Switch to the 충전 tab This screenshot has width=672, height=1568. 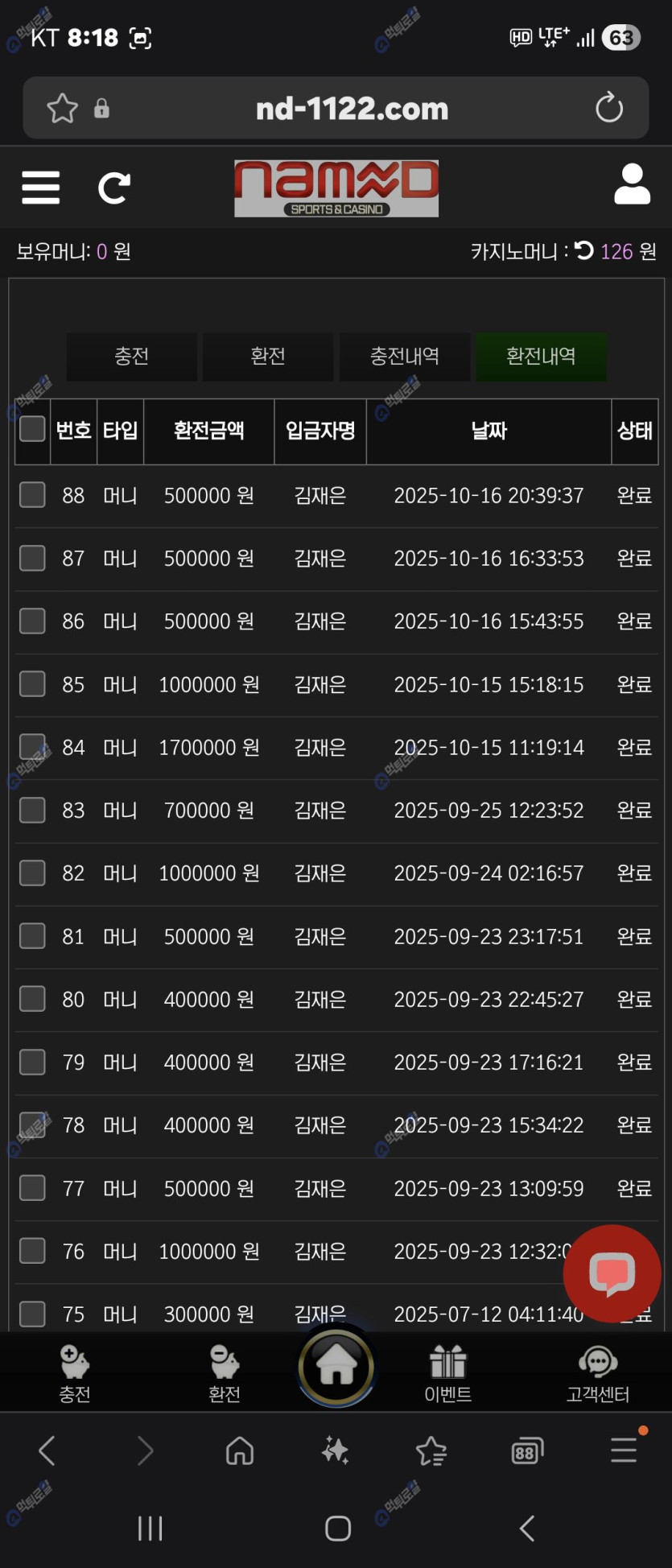click(x=131, y=357)
